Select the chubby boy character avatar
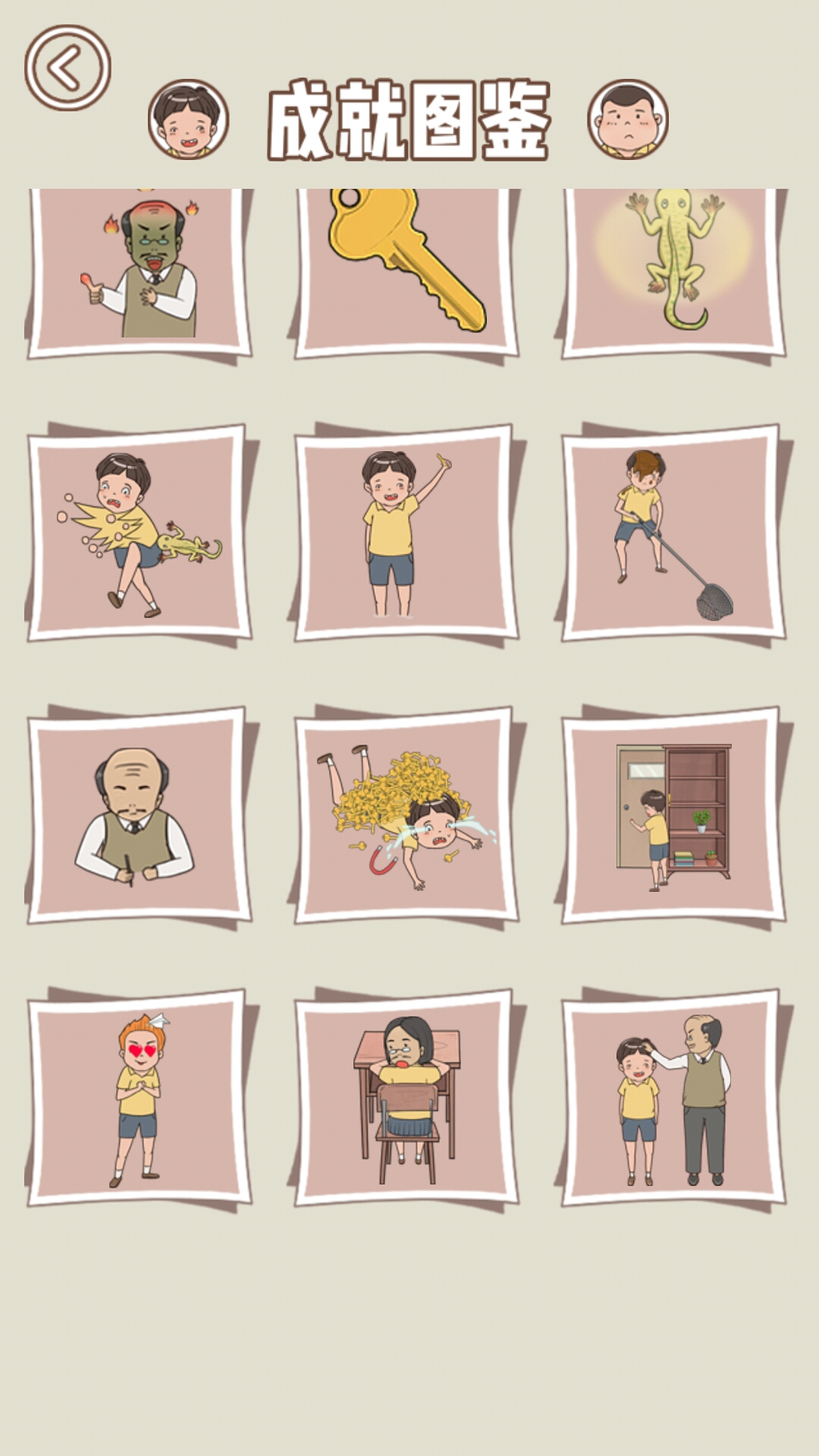819x1456 pixels. point(628,120)
